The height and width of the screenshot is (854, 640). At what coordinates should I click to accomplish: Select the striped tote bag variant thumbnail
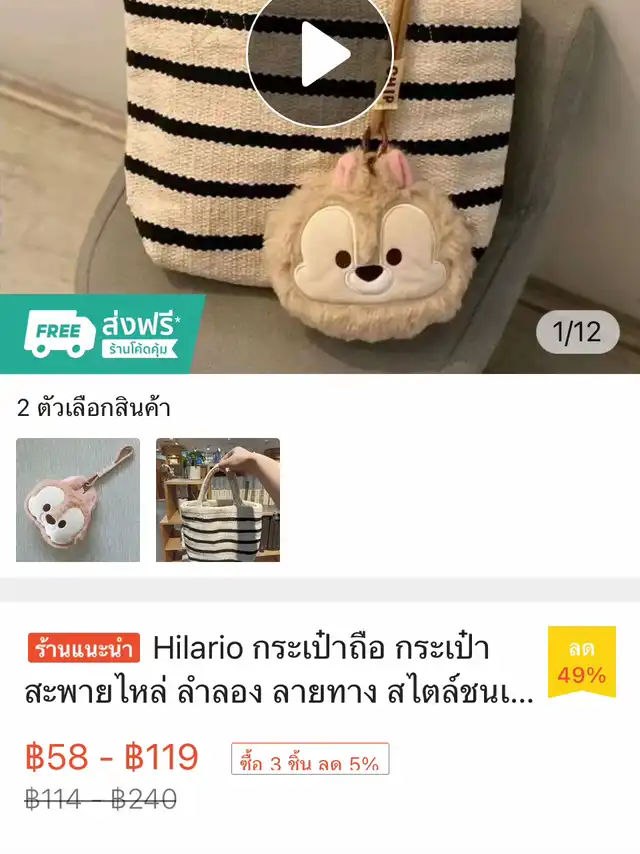coord(218,500)
